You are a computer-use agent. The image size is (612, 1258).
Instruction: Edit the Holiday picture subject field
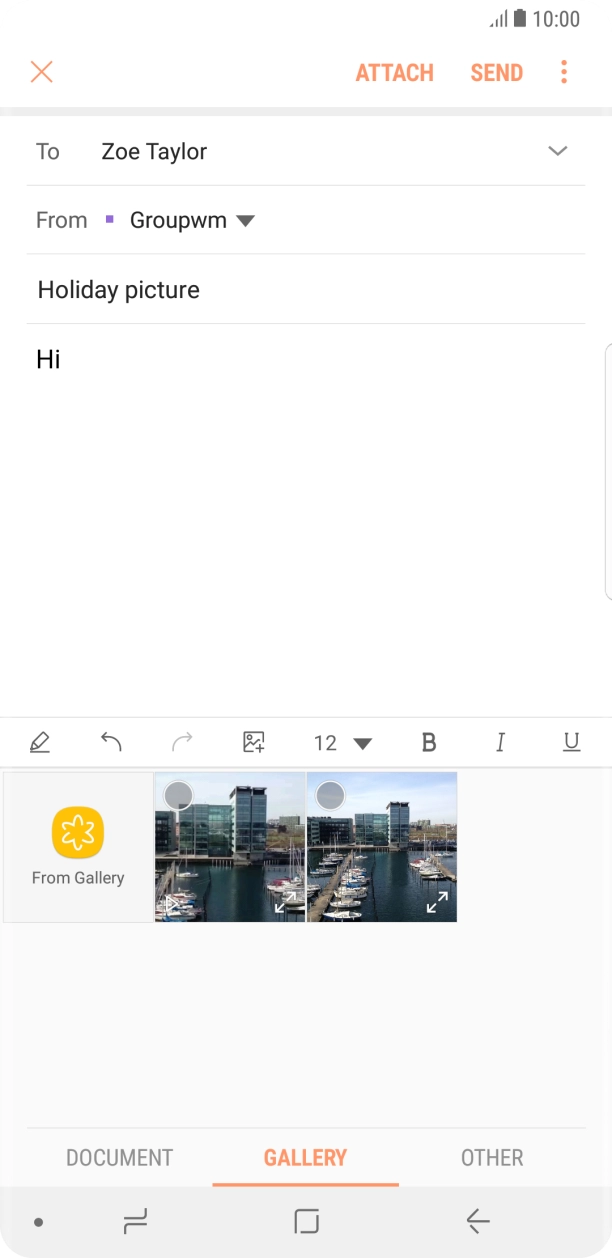coord(300,290)
